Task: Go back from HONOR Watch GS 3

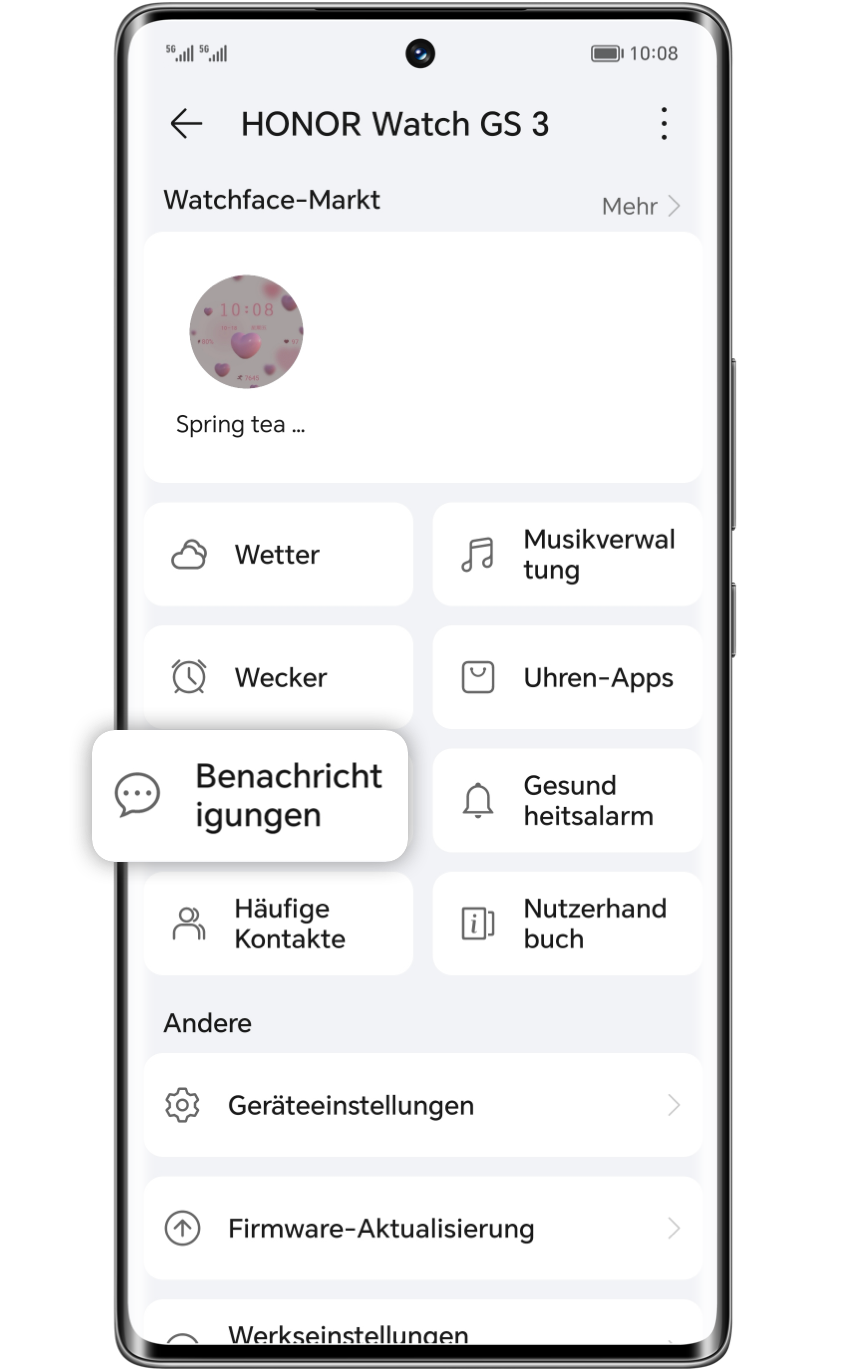Action: (186, 124)
